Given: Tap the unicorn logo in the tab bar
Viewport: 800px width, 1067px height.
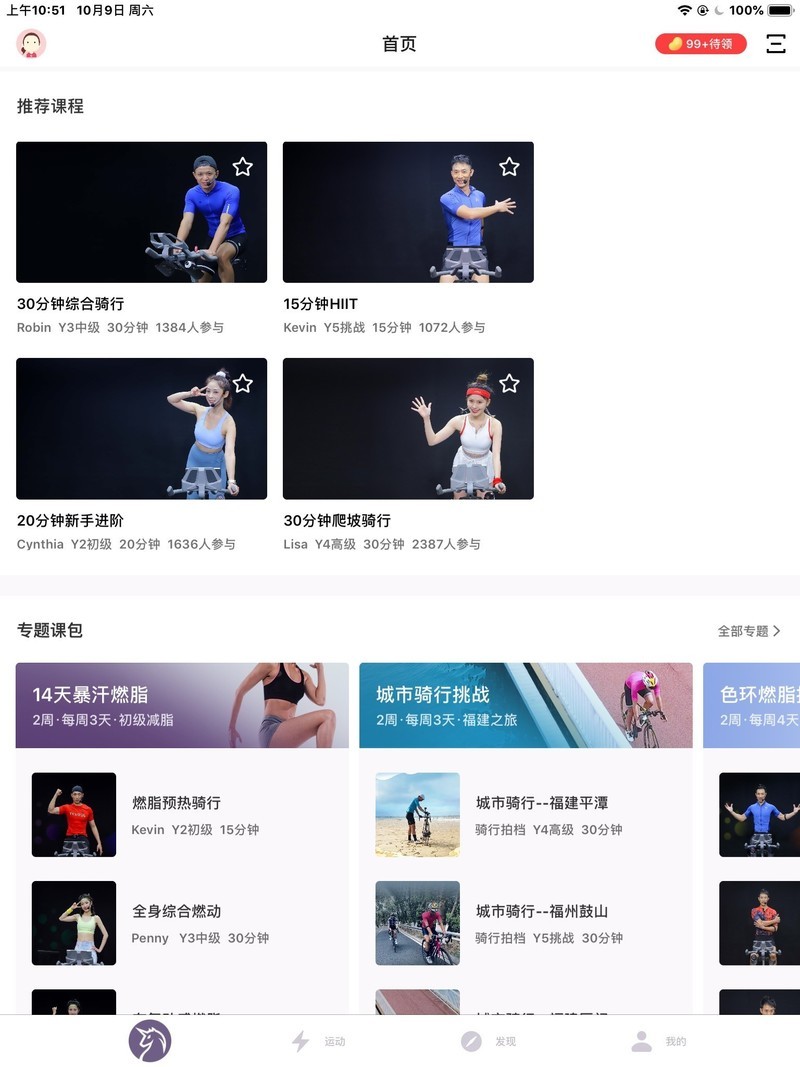Looking at the screenshot, I should click(150, 1040).
